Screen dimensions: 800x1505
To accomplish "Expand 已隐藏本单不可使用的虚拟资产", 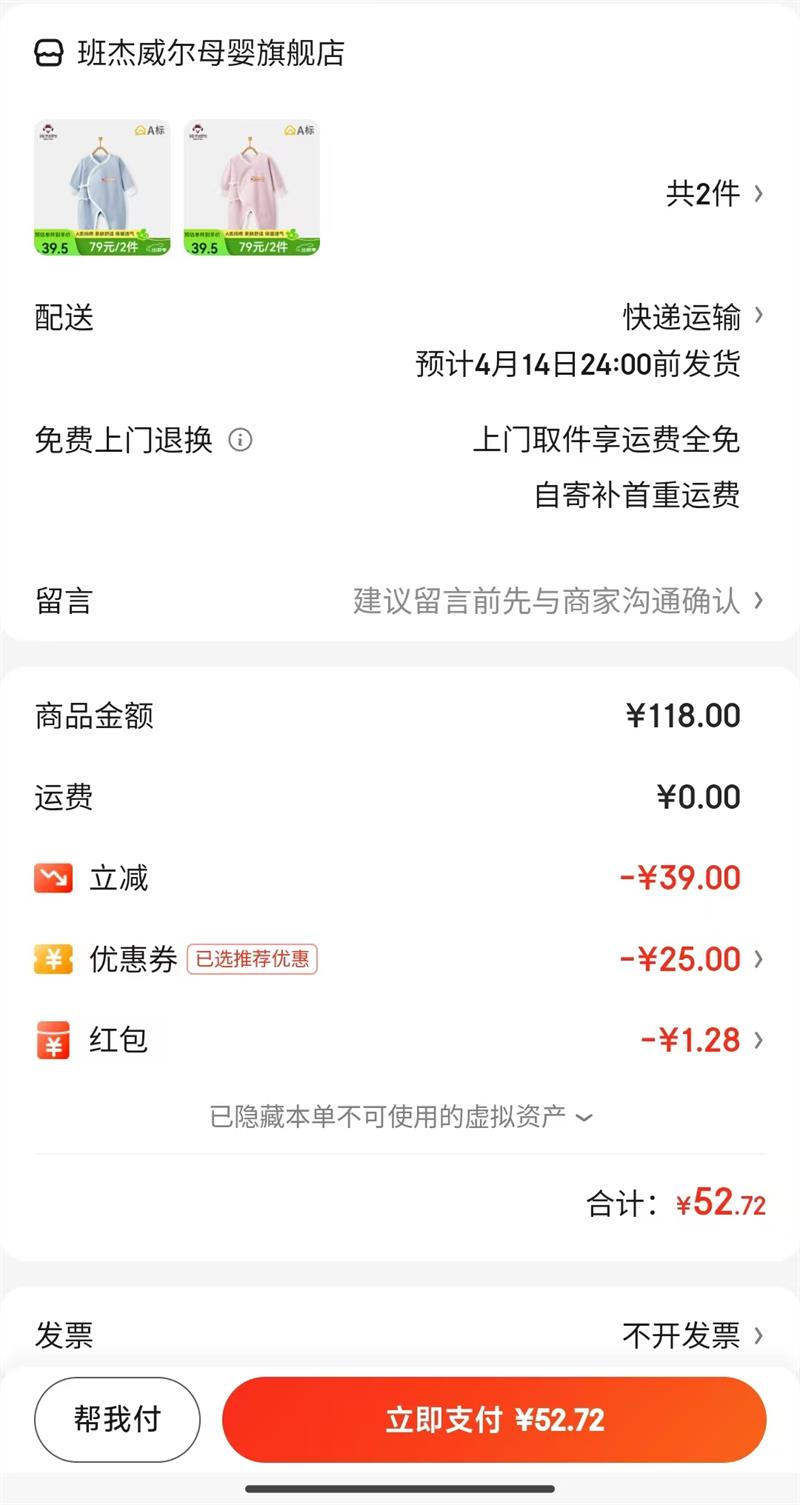I will point(400,1116).
